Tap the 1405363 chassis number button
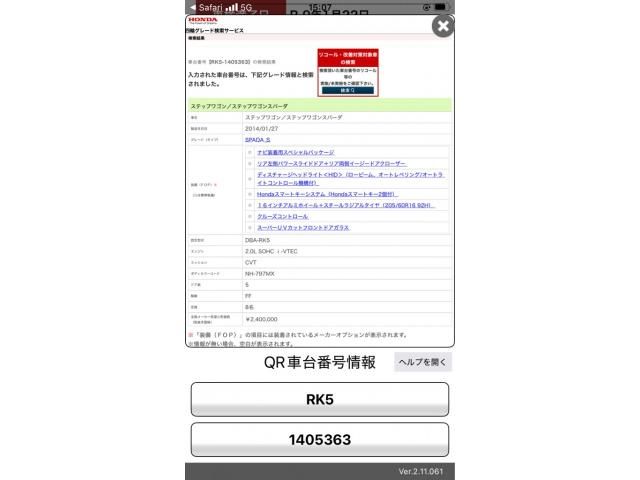The image size is (640, 480). [x=320, y=439]
